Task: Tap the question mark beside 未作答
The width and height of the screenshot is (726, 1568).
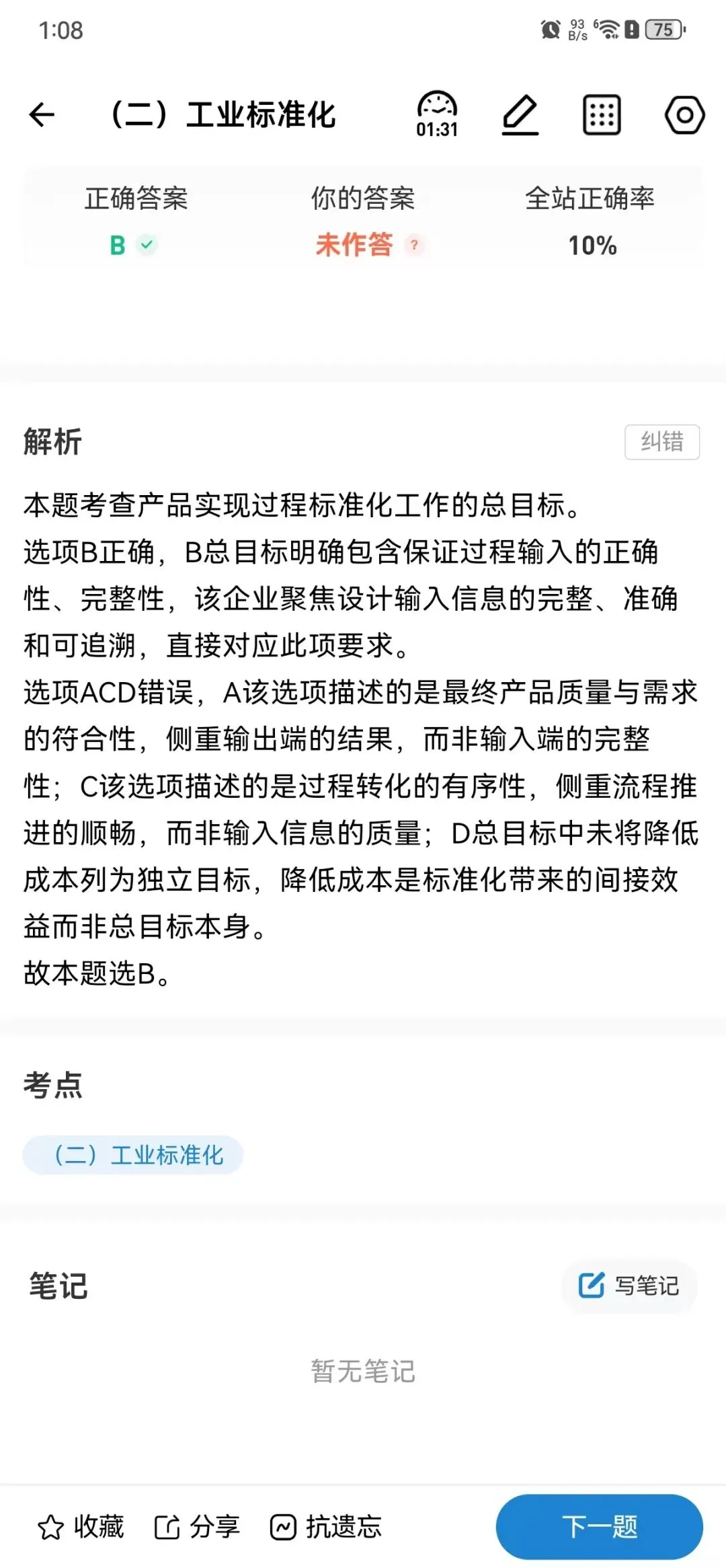Action: [415, 245]
